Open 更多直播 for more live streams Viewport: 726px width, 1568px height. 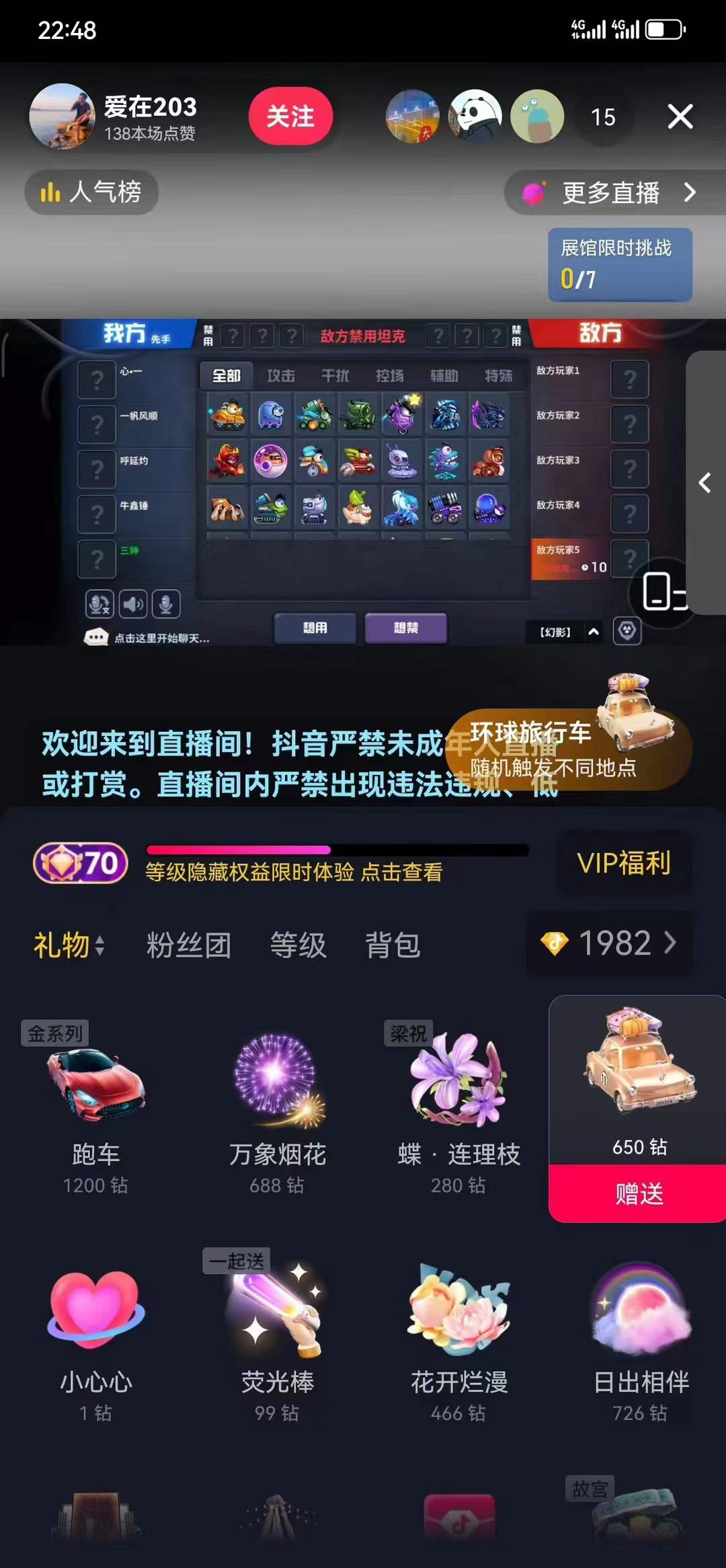[x=612, y=193]
